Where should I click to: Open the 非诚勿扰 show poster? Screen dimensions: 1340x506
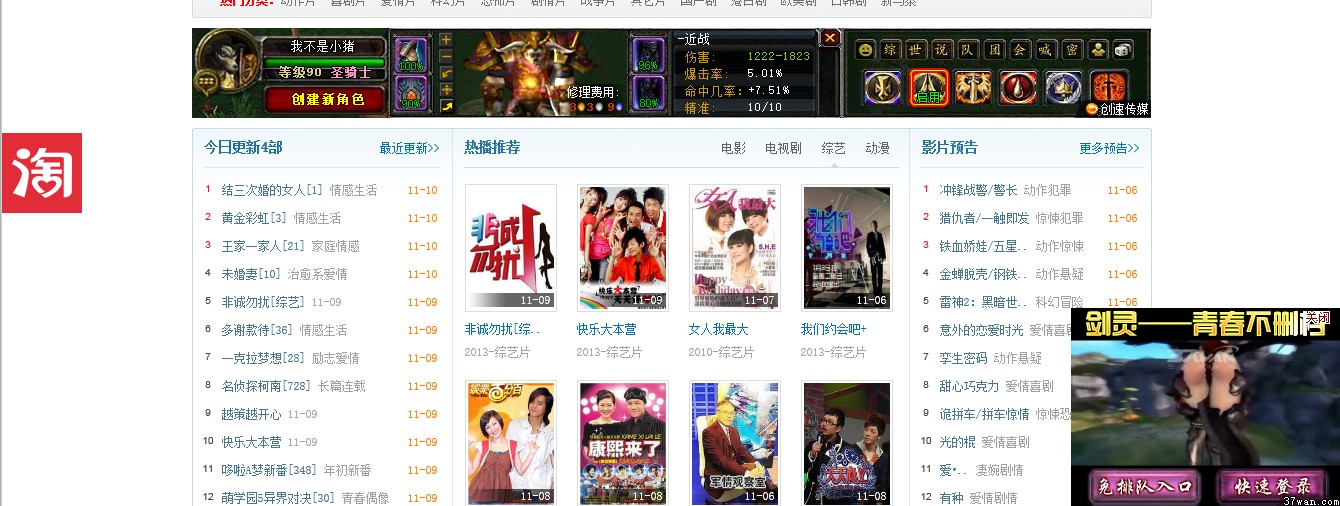[x=510, y=247]
